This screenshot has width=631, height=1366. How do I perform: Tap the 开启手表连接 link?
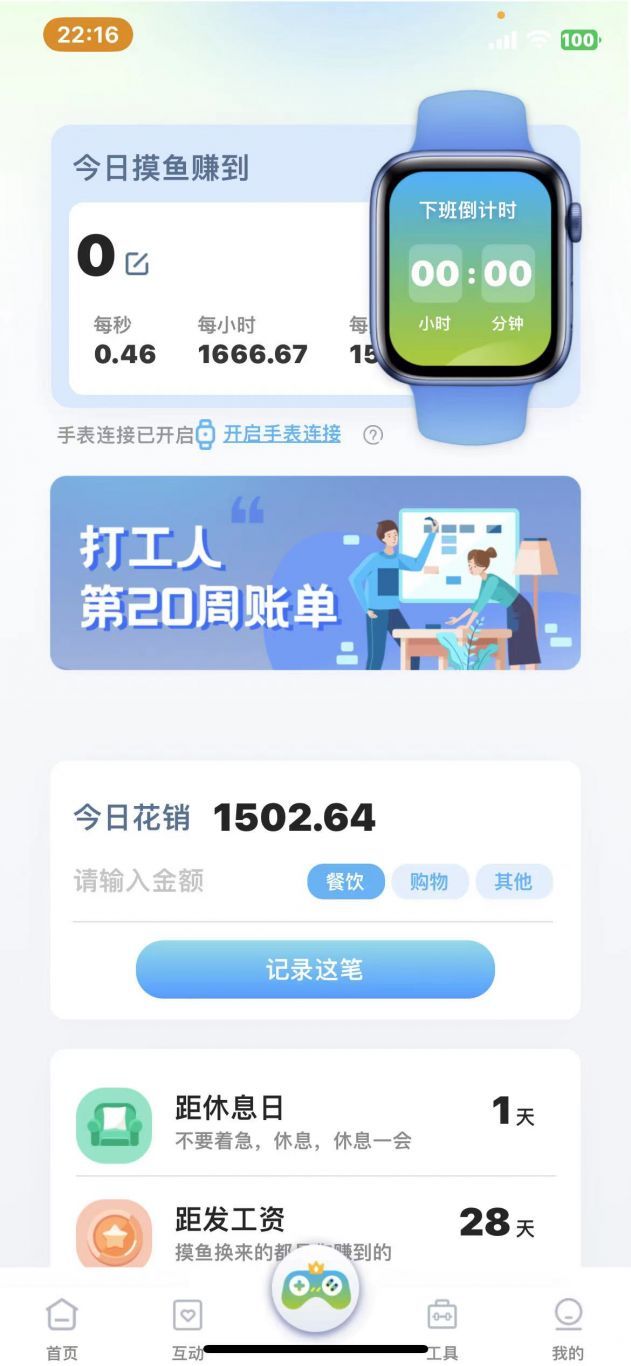coord(281,434)
